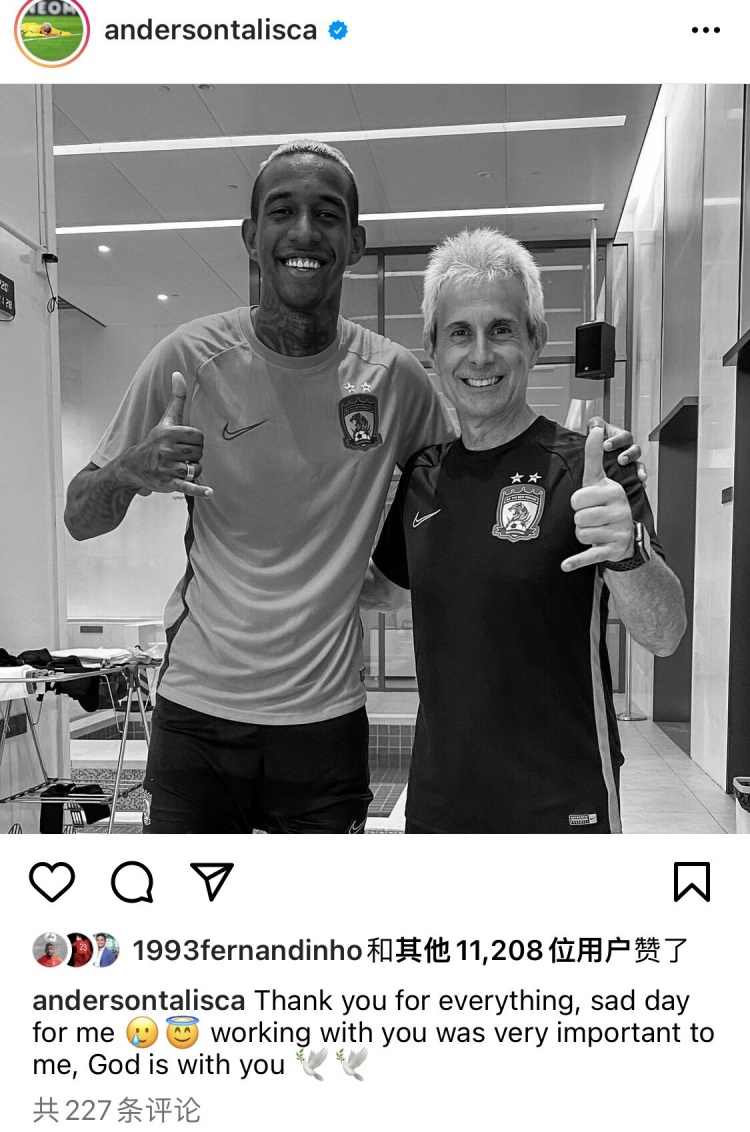Open andersontalisca's profile picture story
Image resolution: width=750 pixels, height=1132 pixels.
[48, 30]
